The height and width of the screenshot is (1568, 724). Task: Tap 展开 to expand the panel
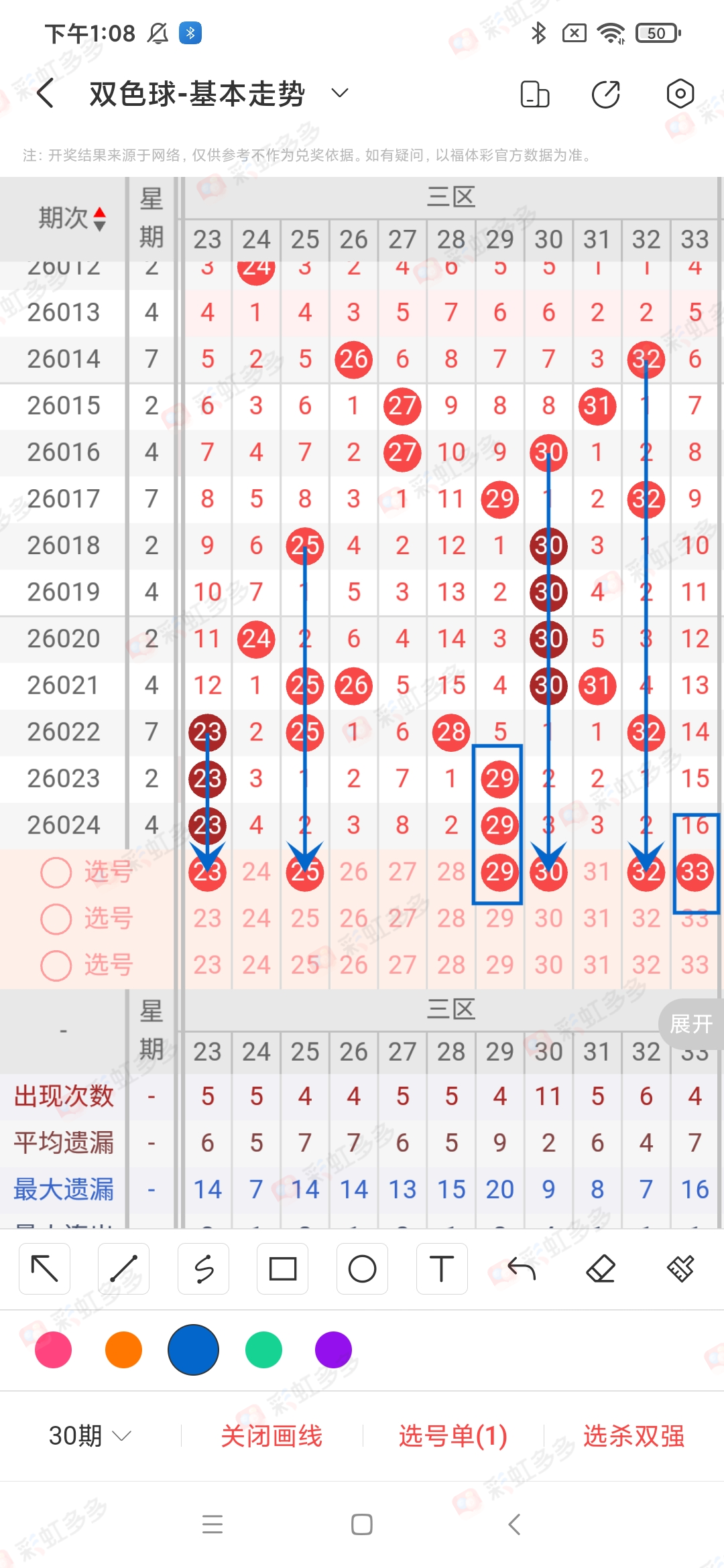691,1025
